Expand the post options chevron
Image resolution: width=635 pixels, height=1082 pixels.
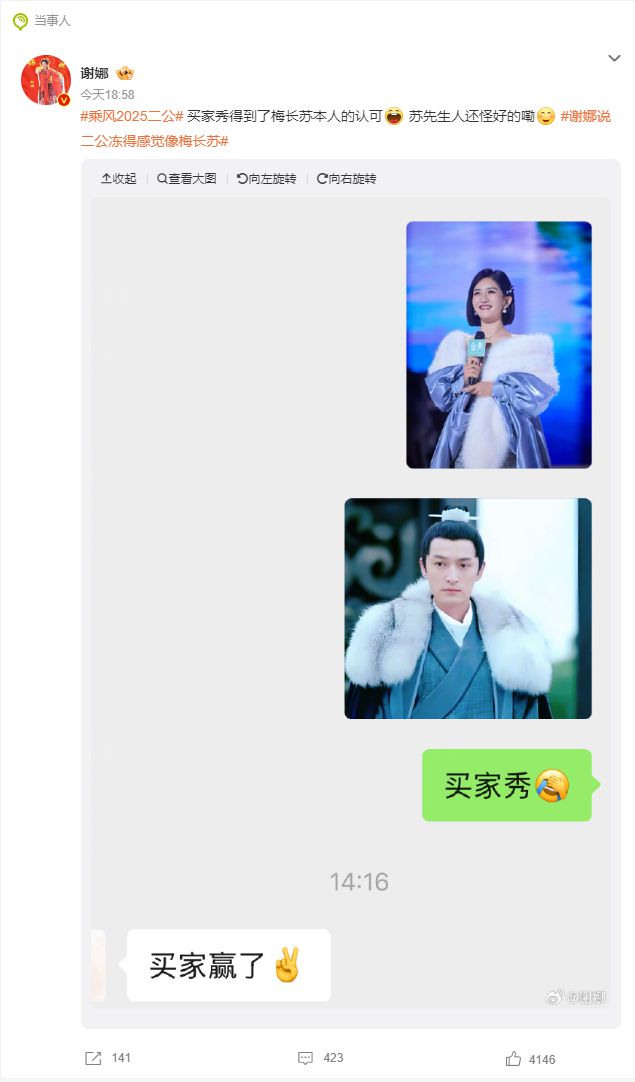[614, 59]
